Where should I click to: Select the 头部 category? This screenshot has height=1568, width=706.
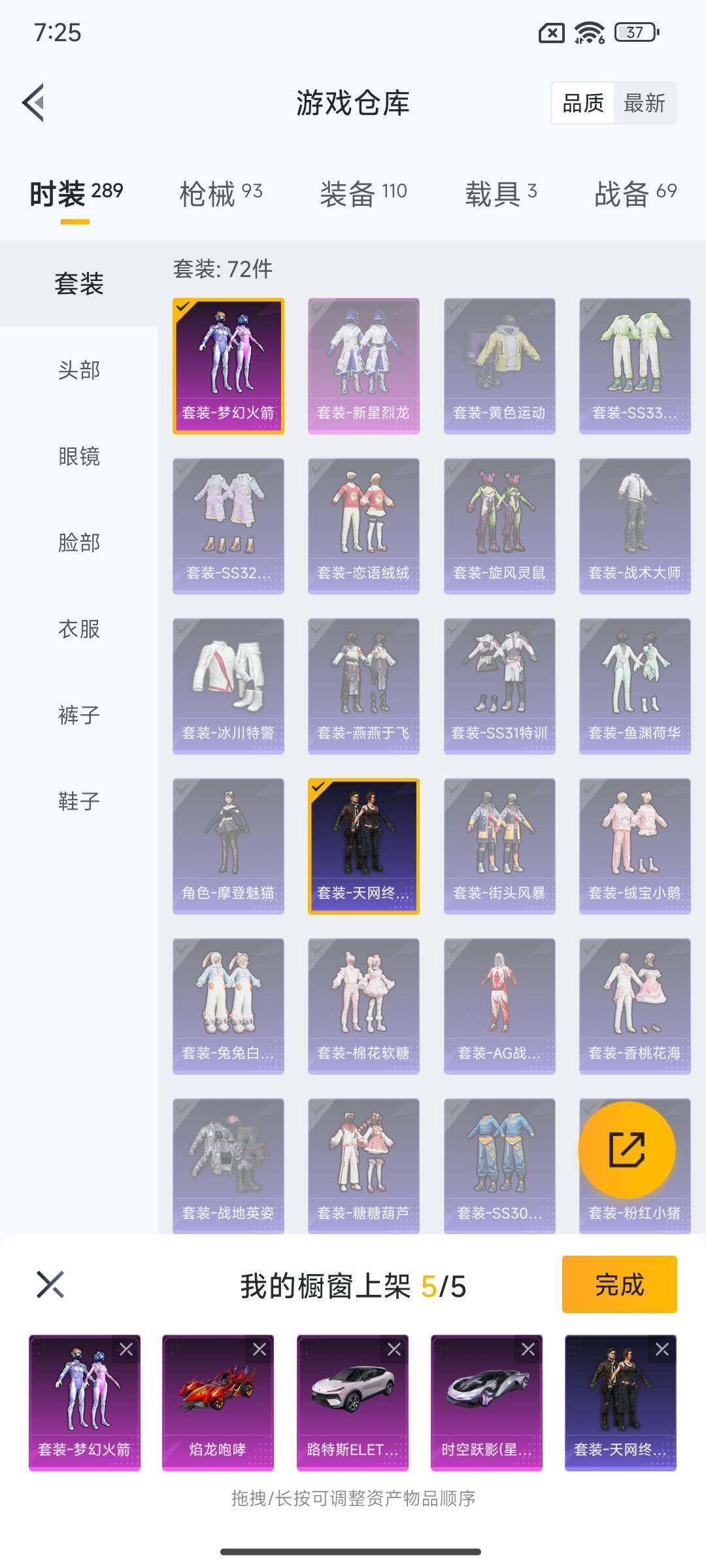point(79,370)
